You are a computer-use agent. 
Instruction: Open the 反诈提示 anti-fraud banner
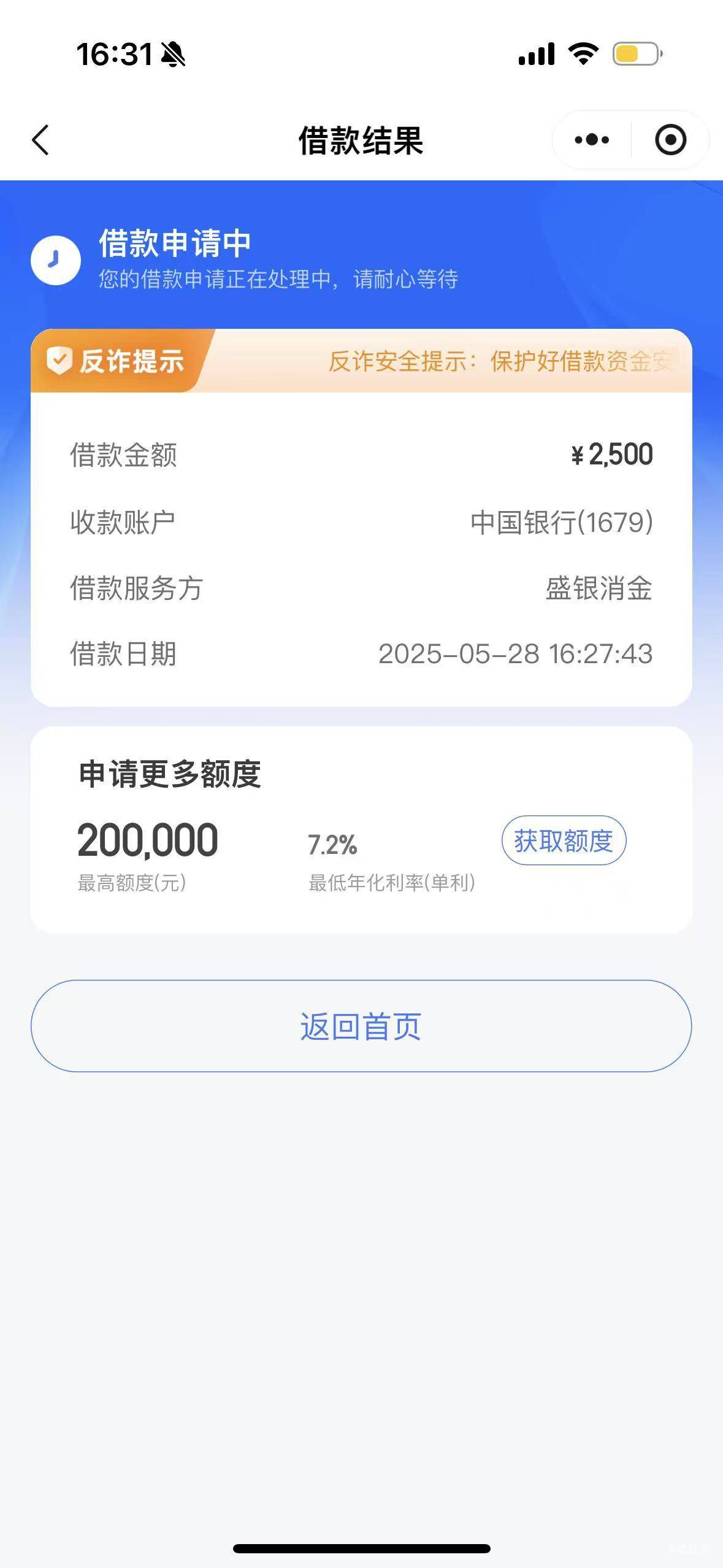click(x=361, y=361)
